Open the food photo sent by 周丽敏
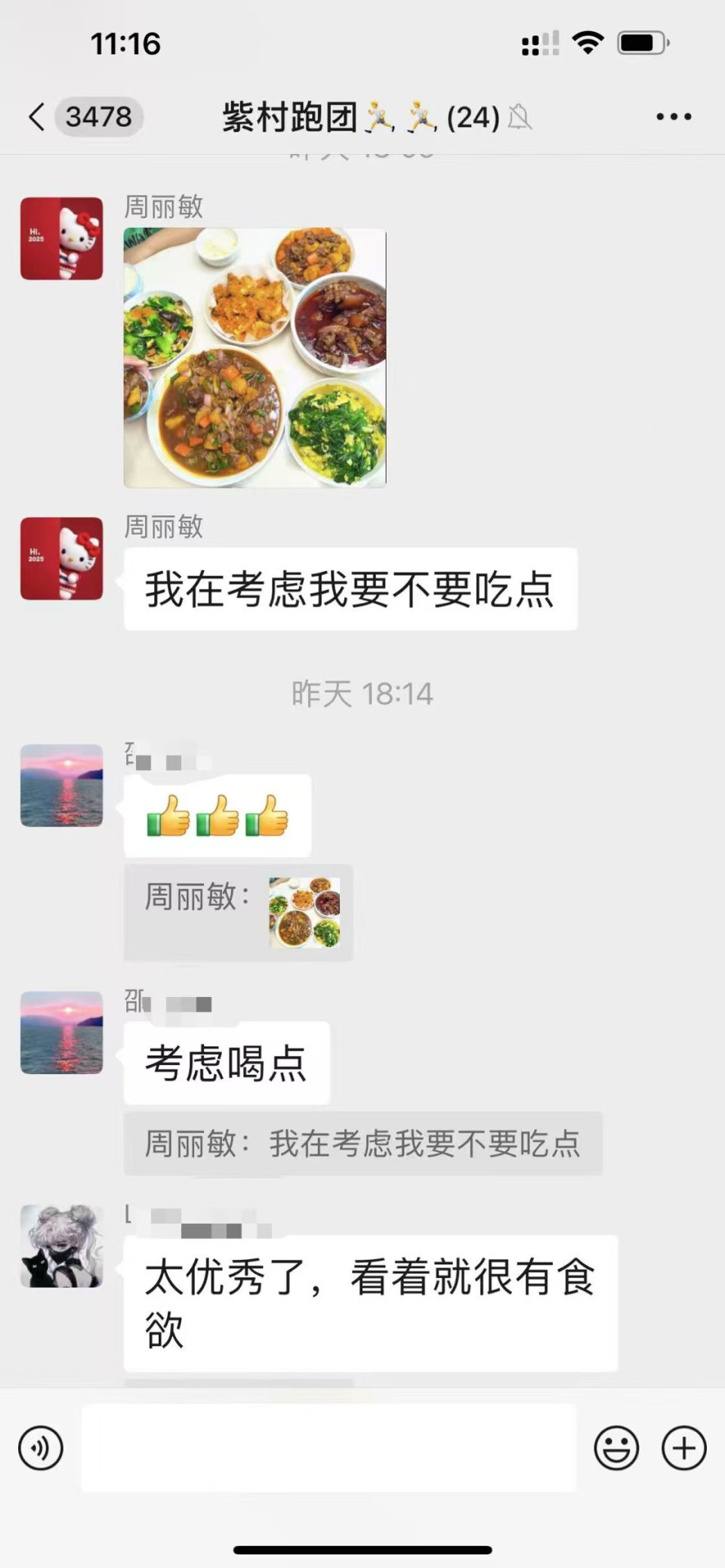This screenshot has width=725, height=1568. [x=255, y=357]
